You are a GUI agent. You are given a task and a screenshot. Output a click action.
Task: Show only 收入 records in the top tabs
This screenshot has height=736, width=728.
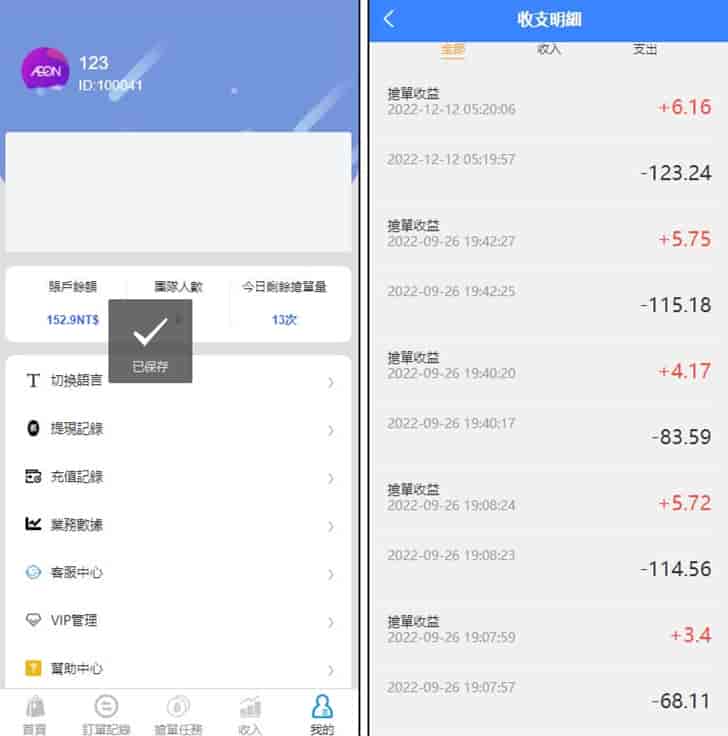click(x=549, y=49)
